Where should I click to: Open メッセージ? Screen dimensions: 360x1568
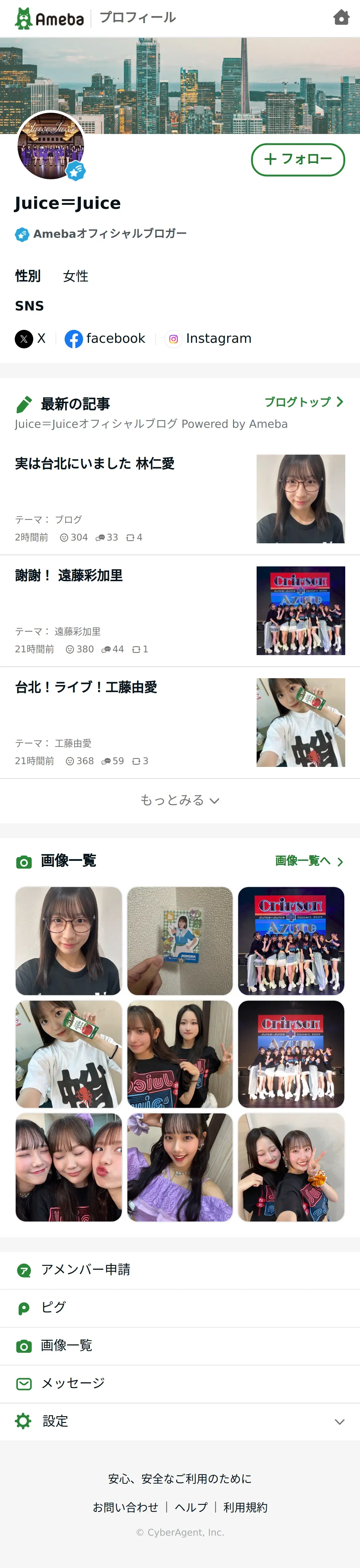(73, 1384)
